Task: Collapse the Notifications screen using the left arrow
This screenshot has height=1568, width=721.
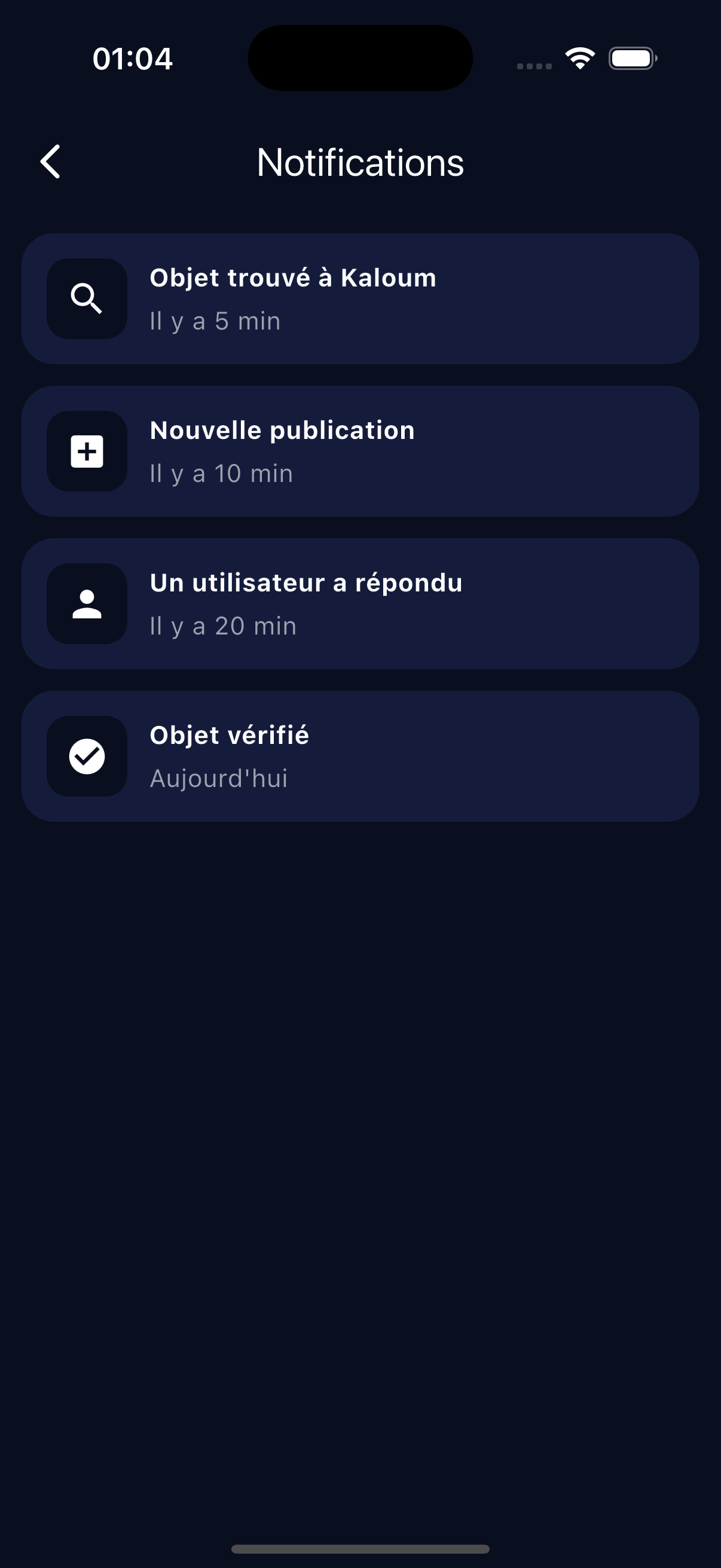Action: (x=50, y=161)
